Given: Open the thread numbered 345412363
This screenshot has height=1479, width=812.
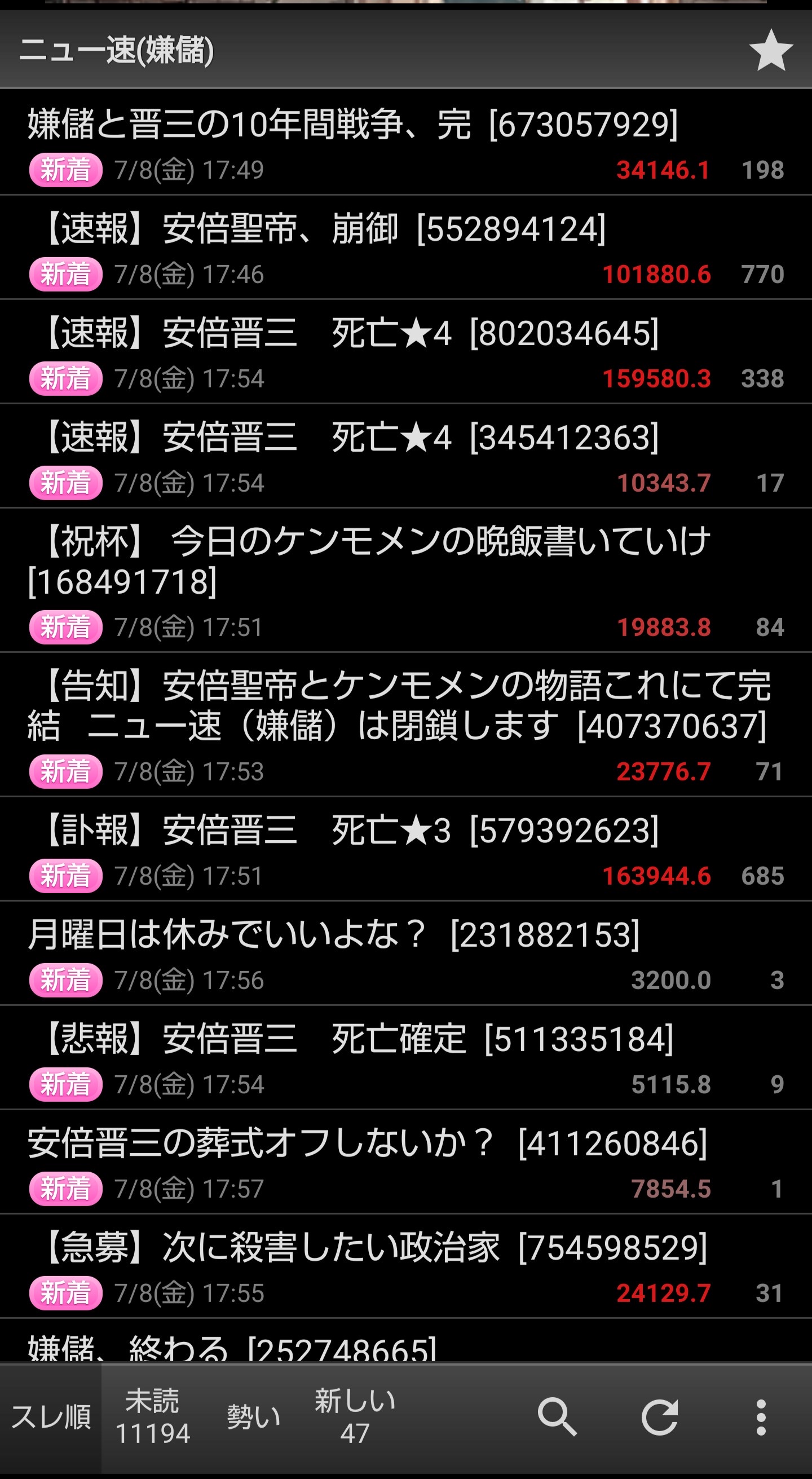Looking at the screenshot, I should (351, 439).
